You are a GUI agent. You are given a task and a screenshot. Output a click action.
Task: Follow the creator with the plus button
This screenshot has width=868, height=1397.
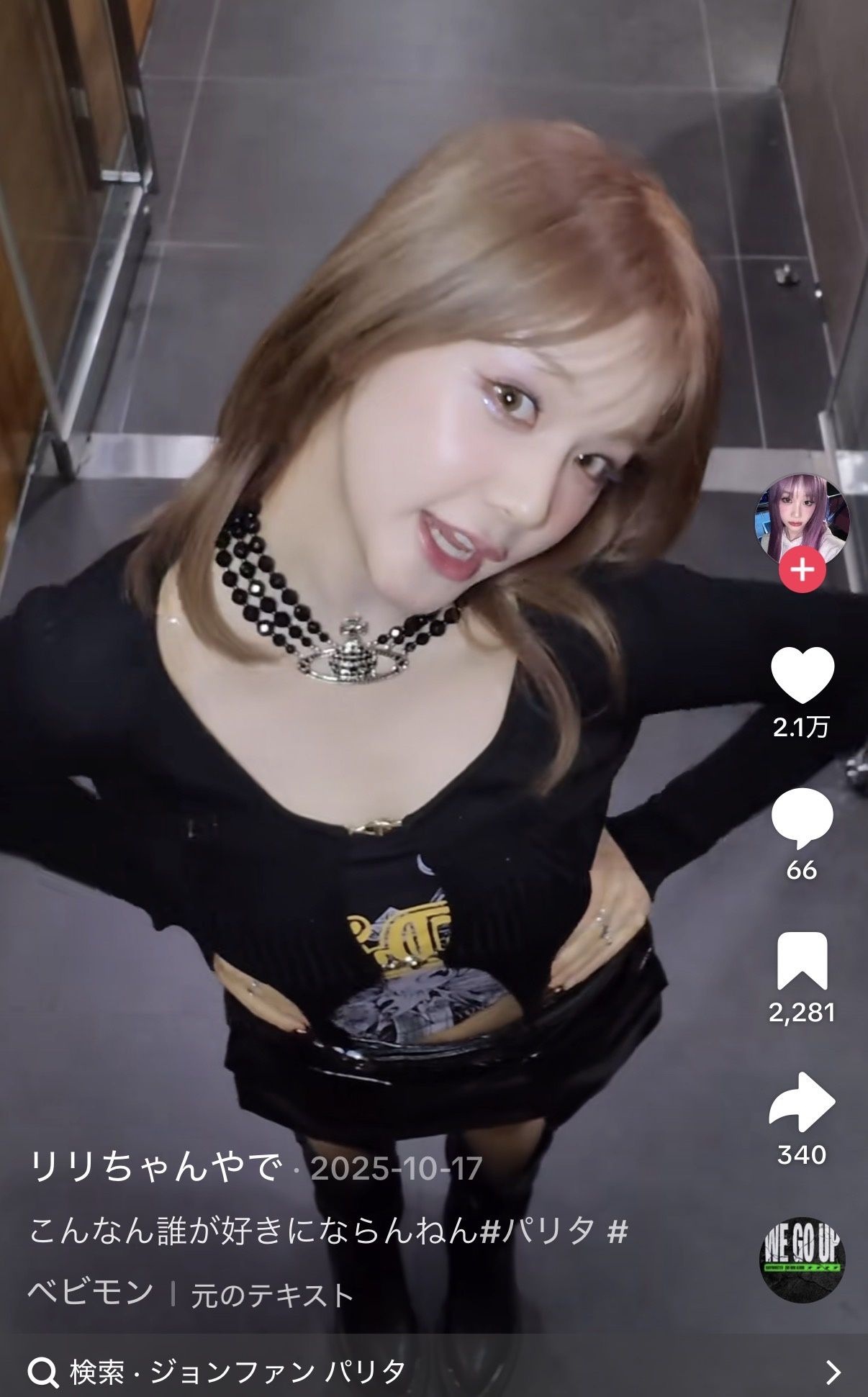tap(803, 570)
